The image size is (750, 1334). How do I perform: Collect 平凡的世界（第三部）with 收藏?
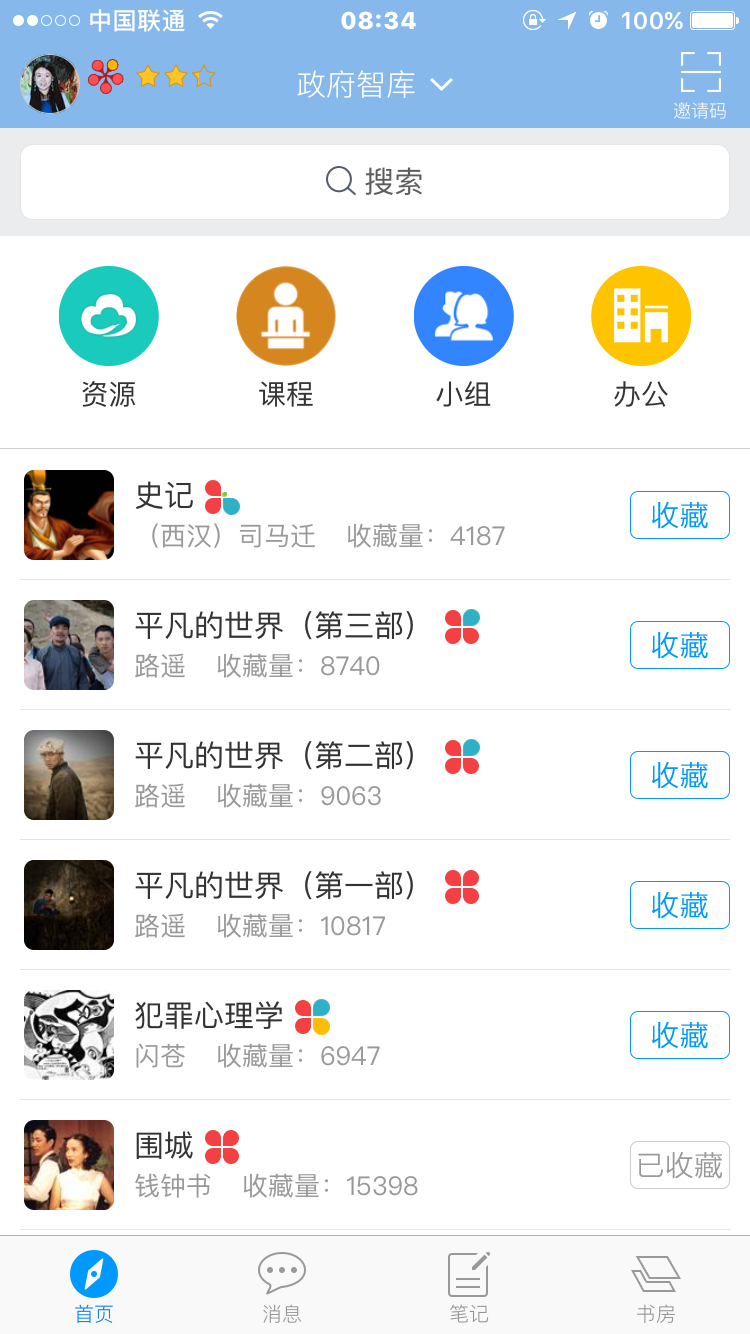click(680, 645)
